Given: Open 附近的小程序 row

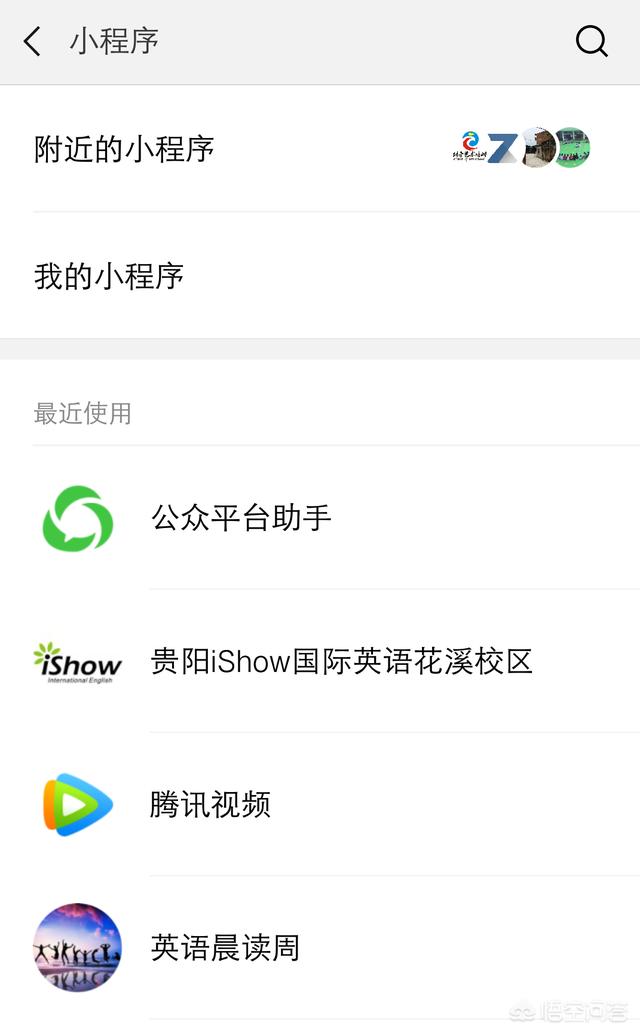Looking at the screenshot, I should [x=320, y=148].
